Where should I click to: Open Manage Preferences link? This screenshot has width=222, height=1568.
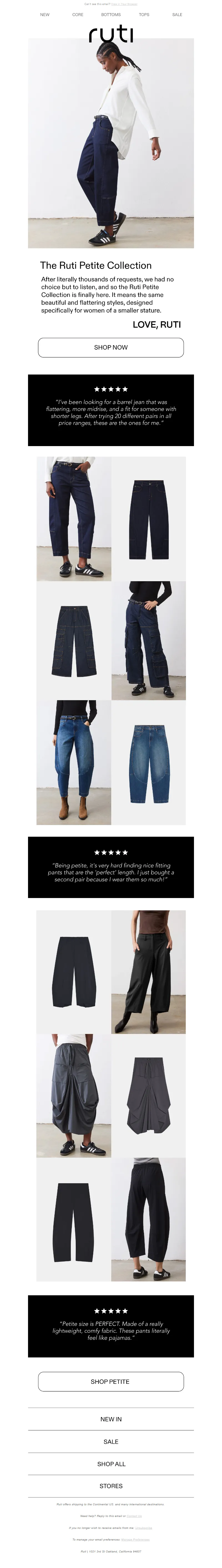click(135, 1539)
